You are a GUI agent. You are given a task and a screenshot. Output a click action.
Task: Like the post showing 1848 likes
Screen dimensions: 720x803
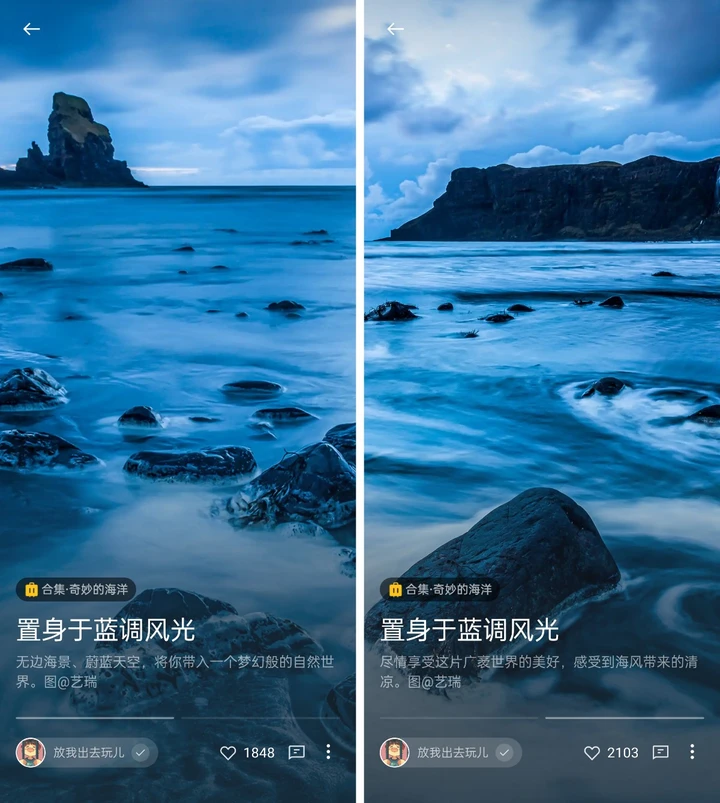(x=228, y=752)
